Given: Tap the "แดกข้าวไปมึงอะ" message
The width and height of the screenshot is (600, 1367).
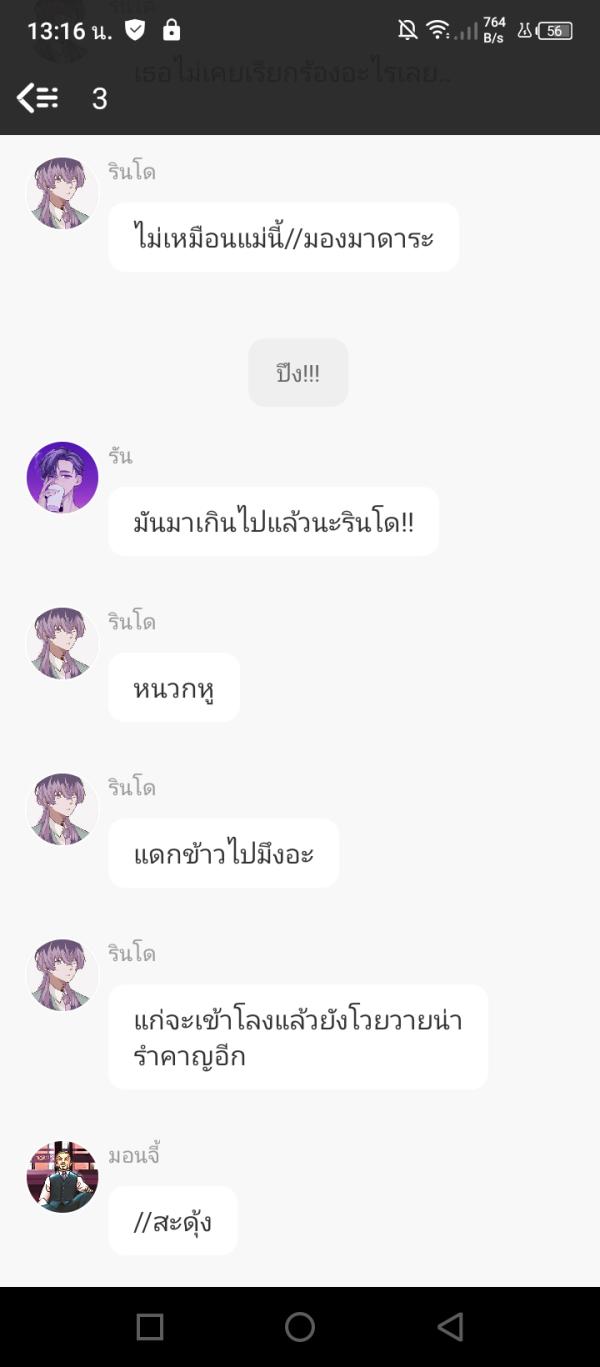Looking at the screenshot, I should (223, 854).
